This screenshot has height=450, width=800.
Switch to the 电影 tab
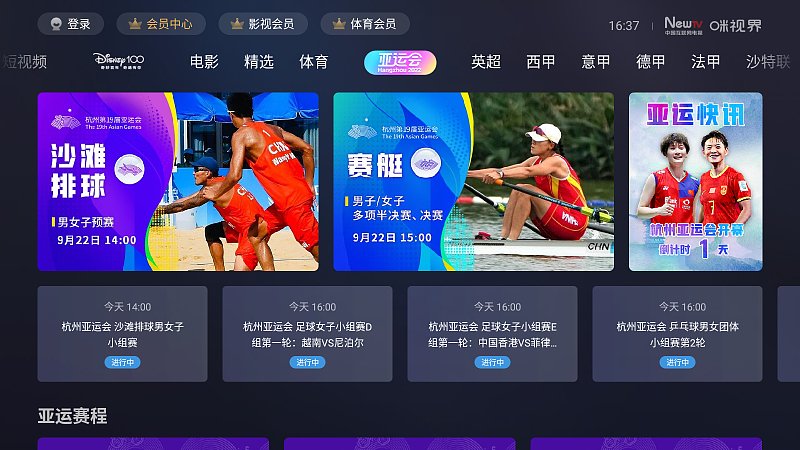click(204, 62)
